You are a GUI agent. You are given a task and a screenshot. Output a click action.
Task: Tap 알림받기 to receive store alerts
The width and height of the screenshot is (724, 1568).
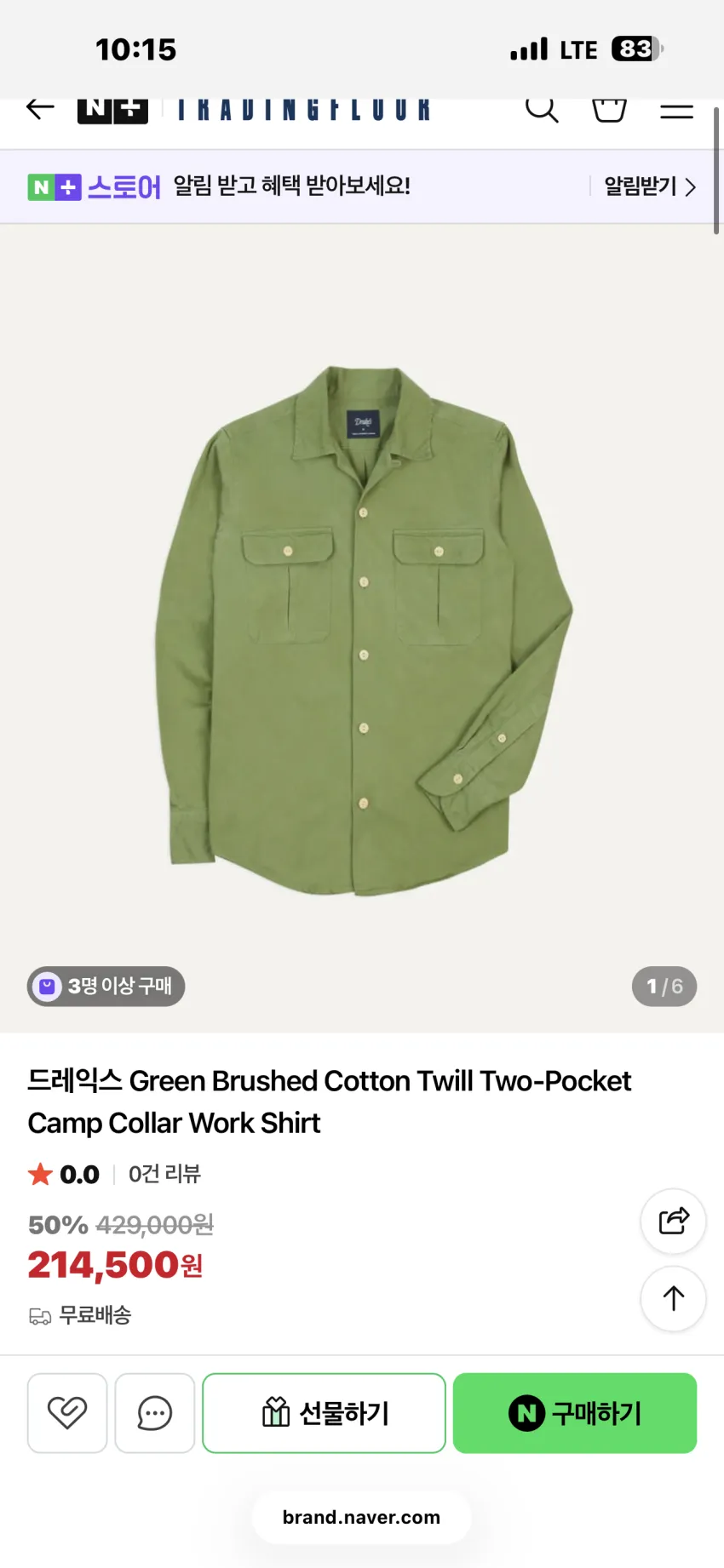tap(649, 186)
